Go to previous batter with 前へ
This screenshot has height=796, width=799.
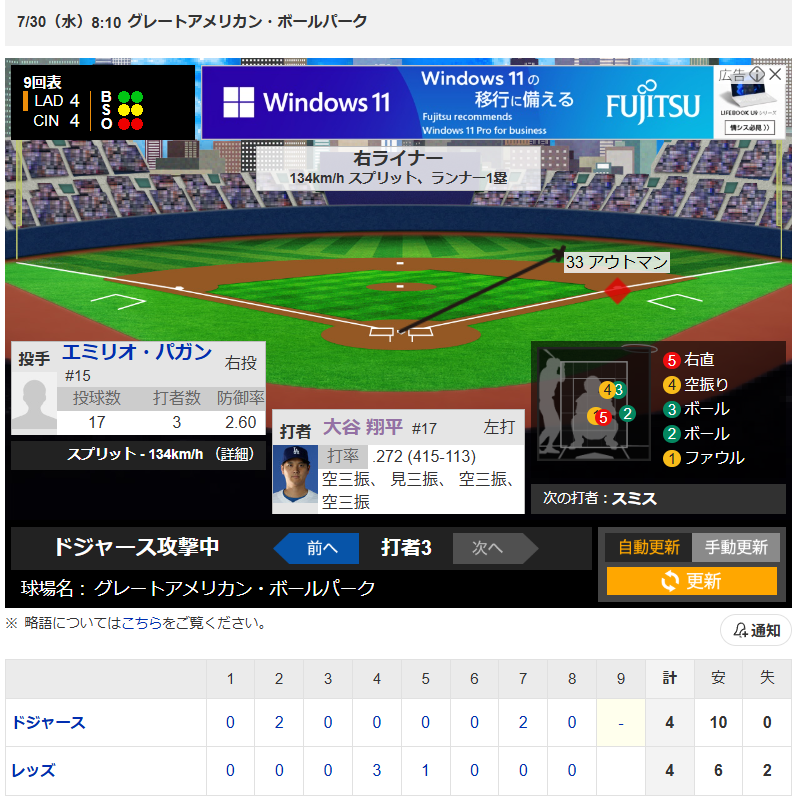click(315, 548)
